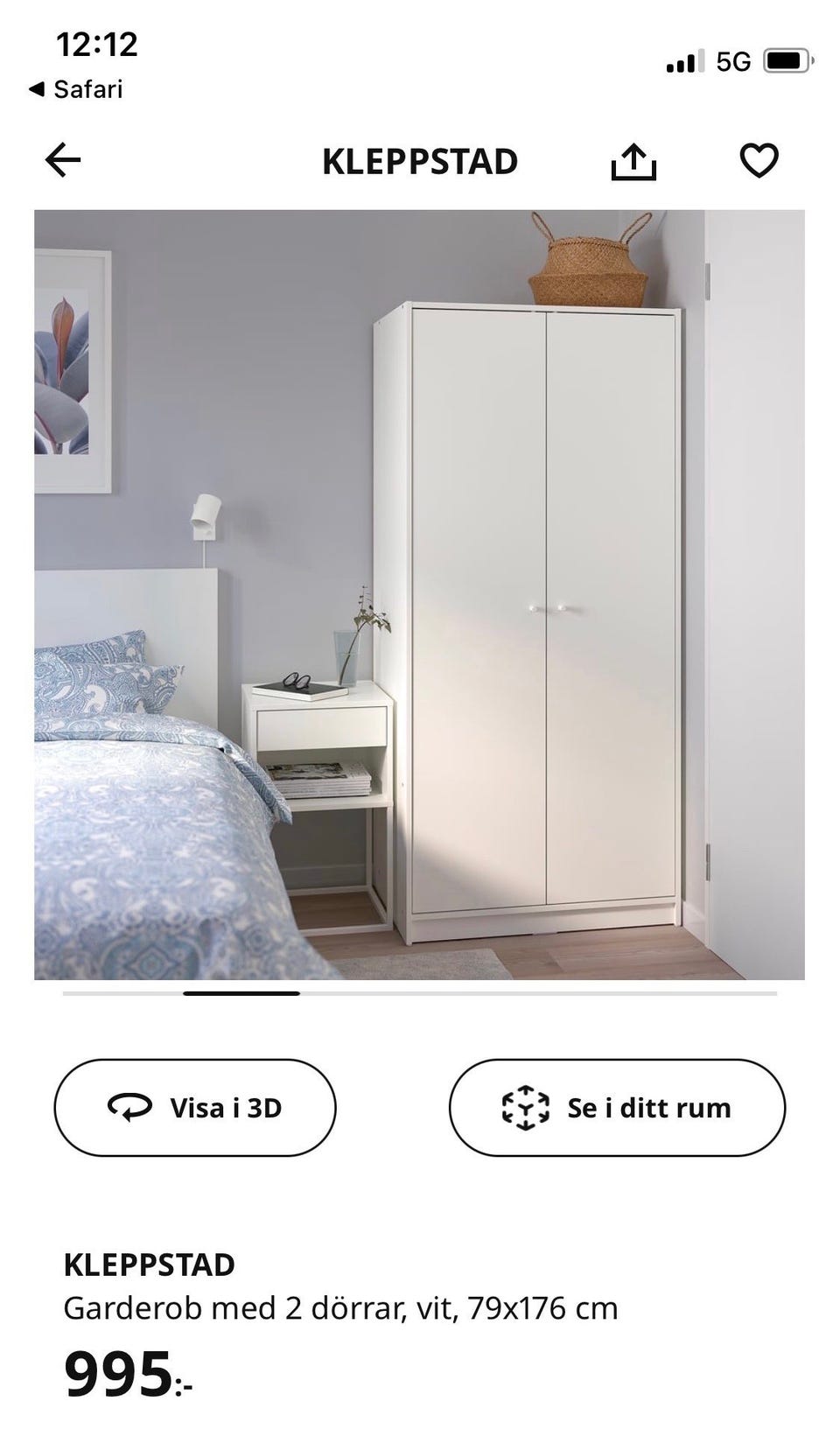Screen dimensions: 840x1443
Task: Tap the 3D rotation icon
Action: tap(130, 1106)
